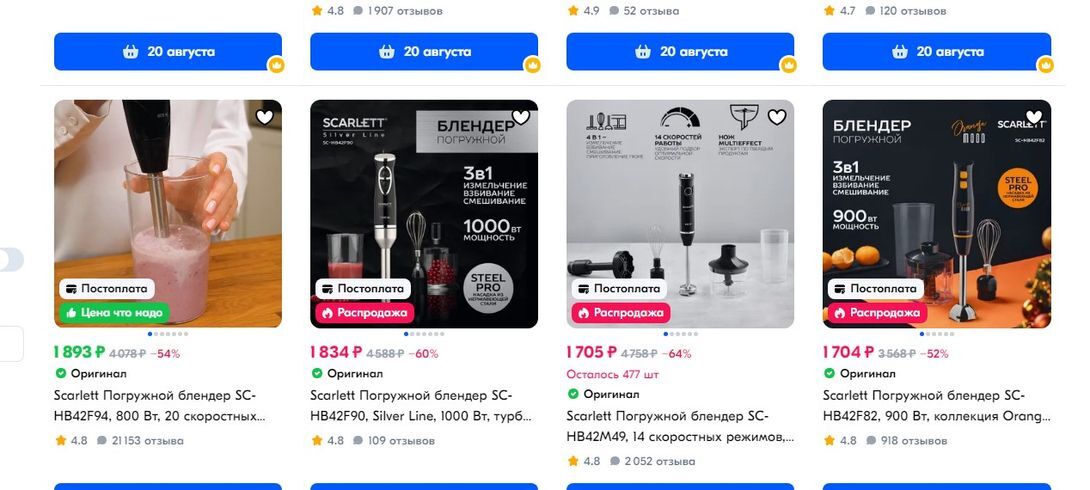The height and width of the screenshot is (490, 1090).
Task: Like the SC-HB42M49 blender with heart icon
Action: point(777,117)
